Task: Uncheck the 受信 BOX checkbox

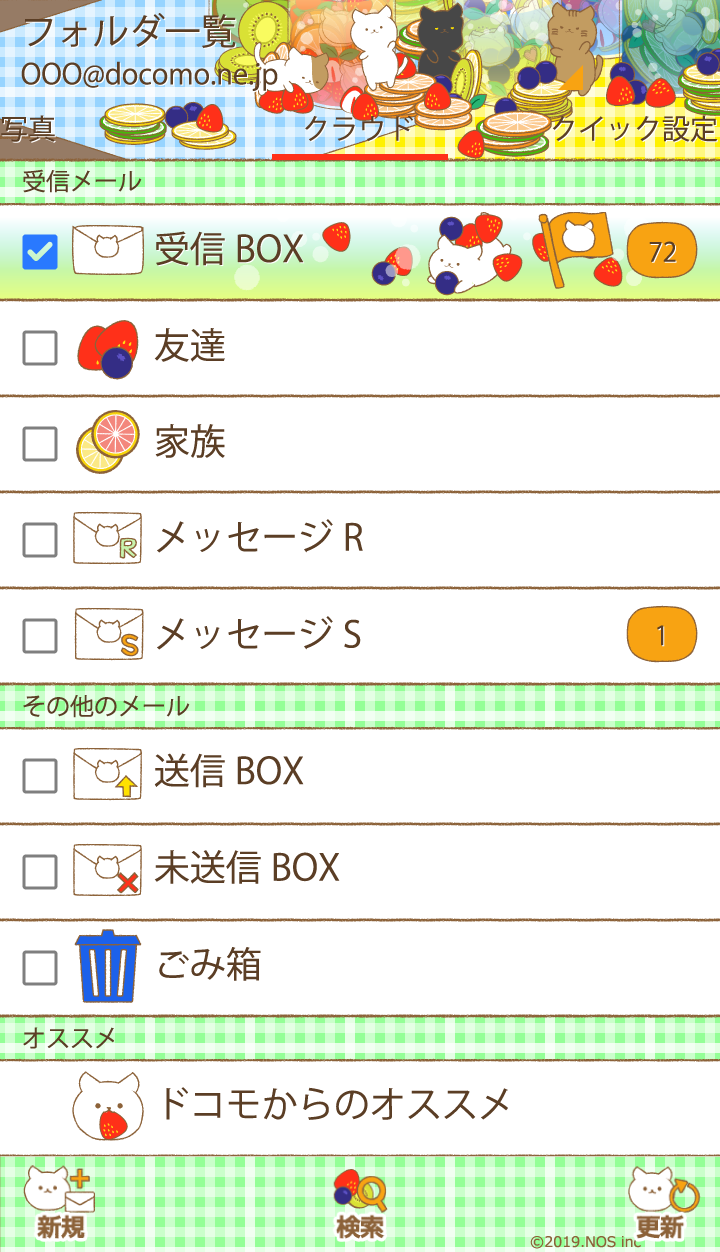Action: click(x=40, y=252)
